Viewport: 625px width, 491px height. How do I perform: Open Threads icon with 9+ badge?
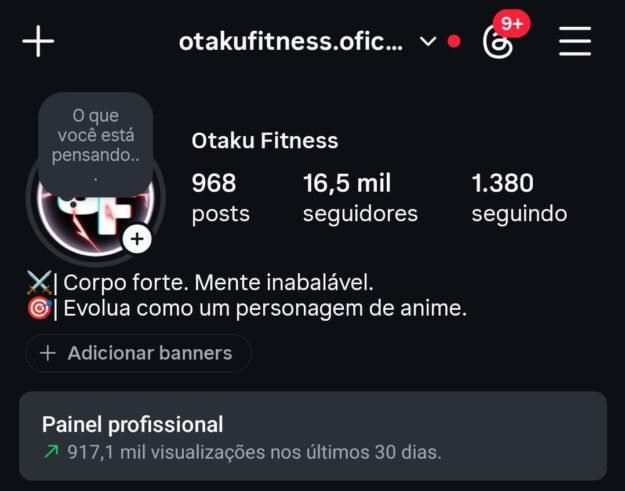[x=498, y=41]
